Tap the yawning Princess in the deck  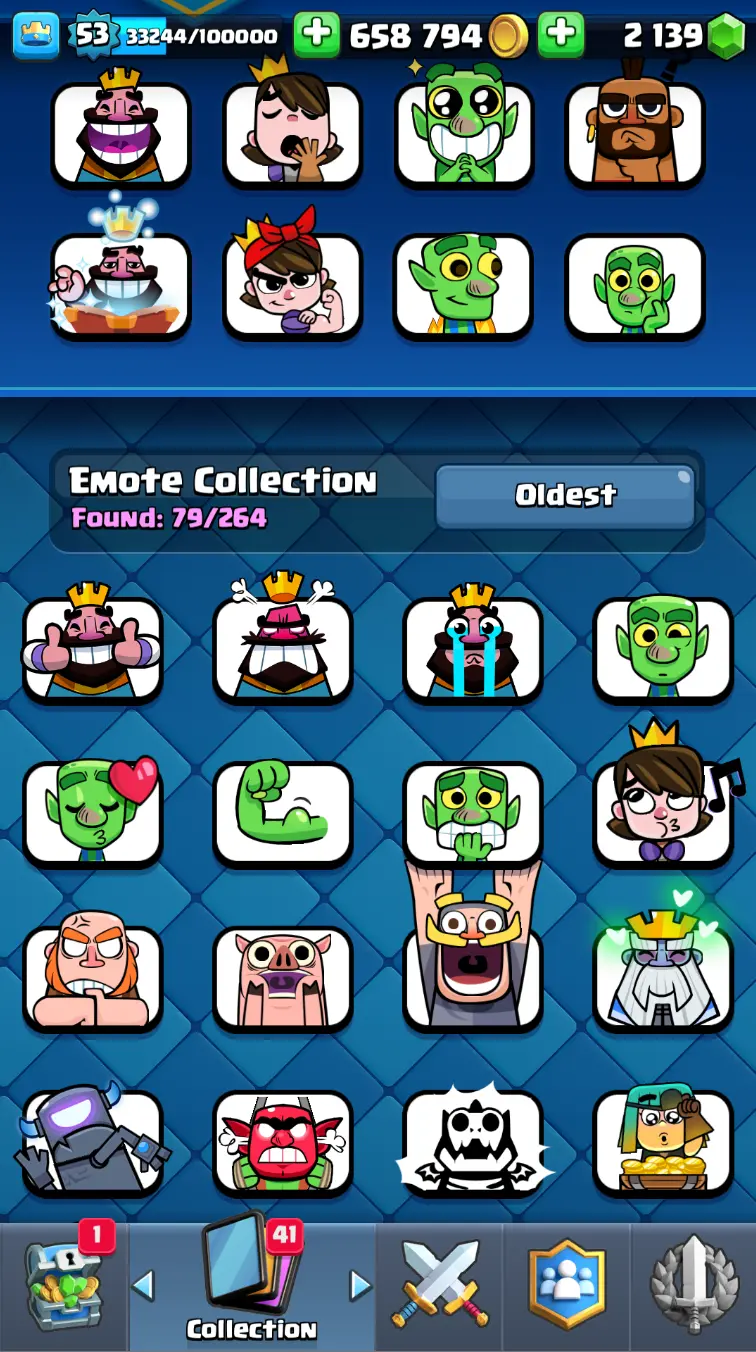(x=292, y=134)
